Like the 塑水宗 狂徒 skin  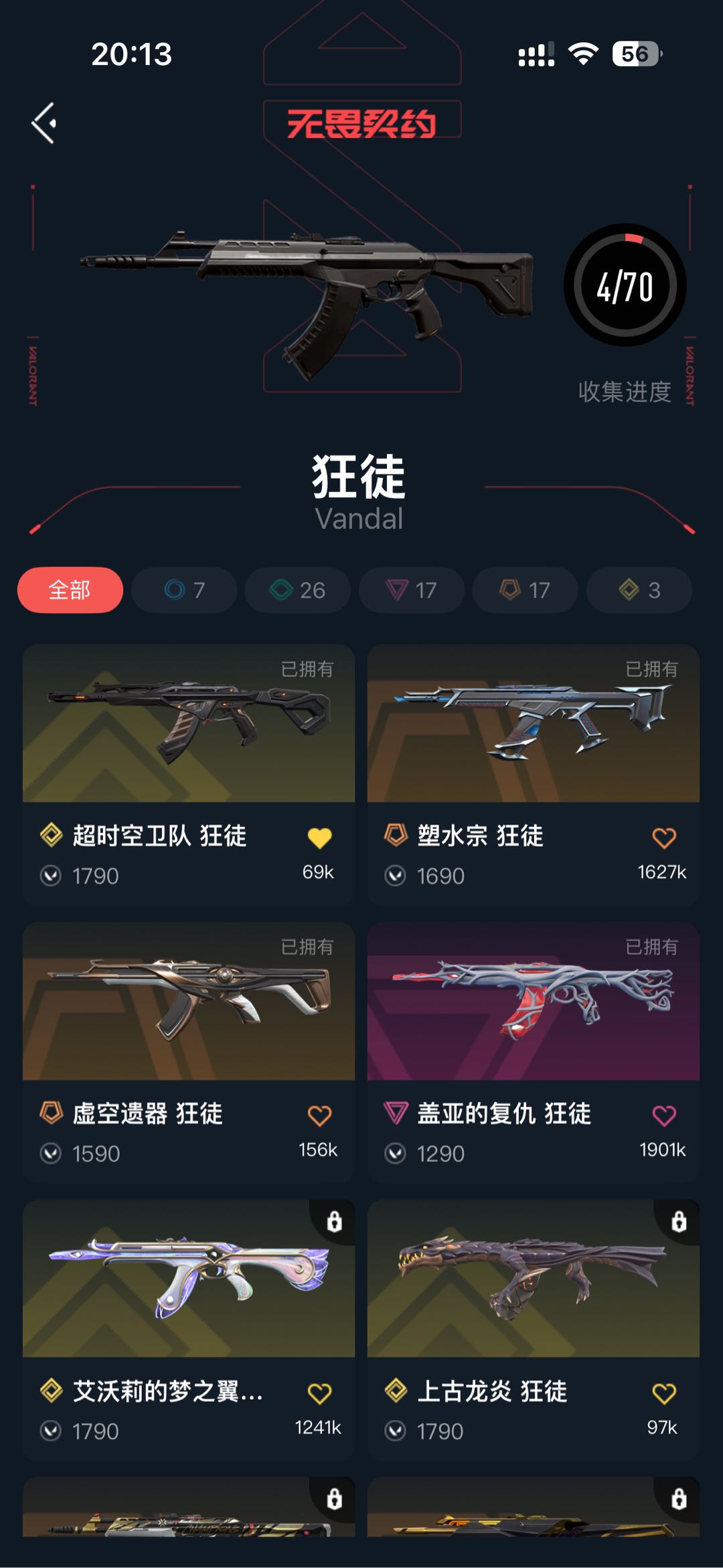click(x=663, y=838)
